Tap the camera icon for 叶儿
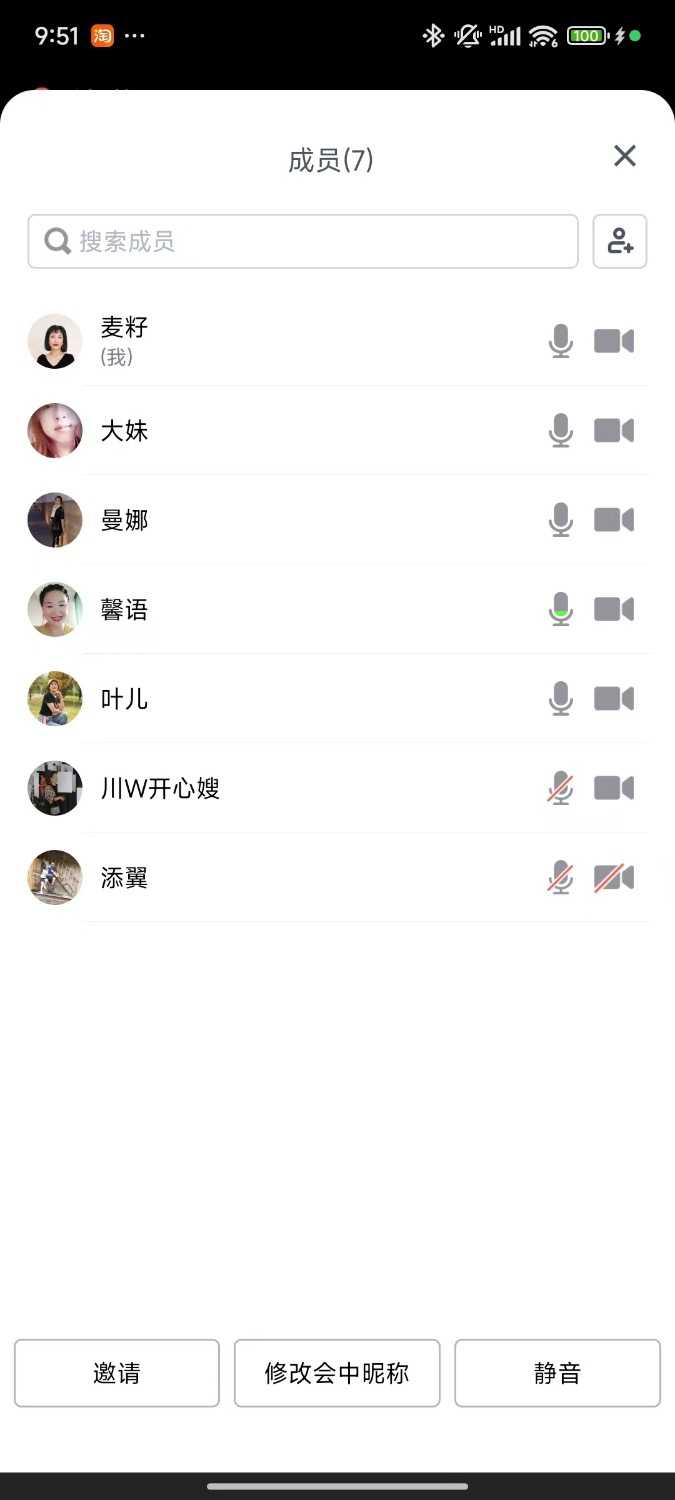The width and height of the screenshot is (675, 1500). [x=614, y=699]
